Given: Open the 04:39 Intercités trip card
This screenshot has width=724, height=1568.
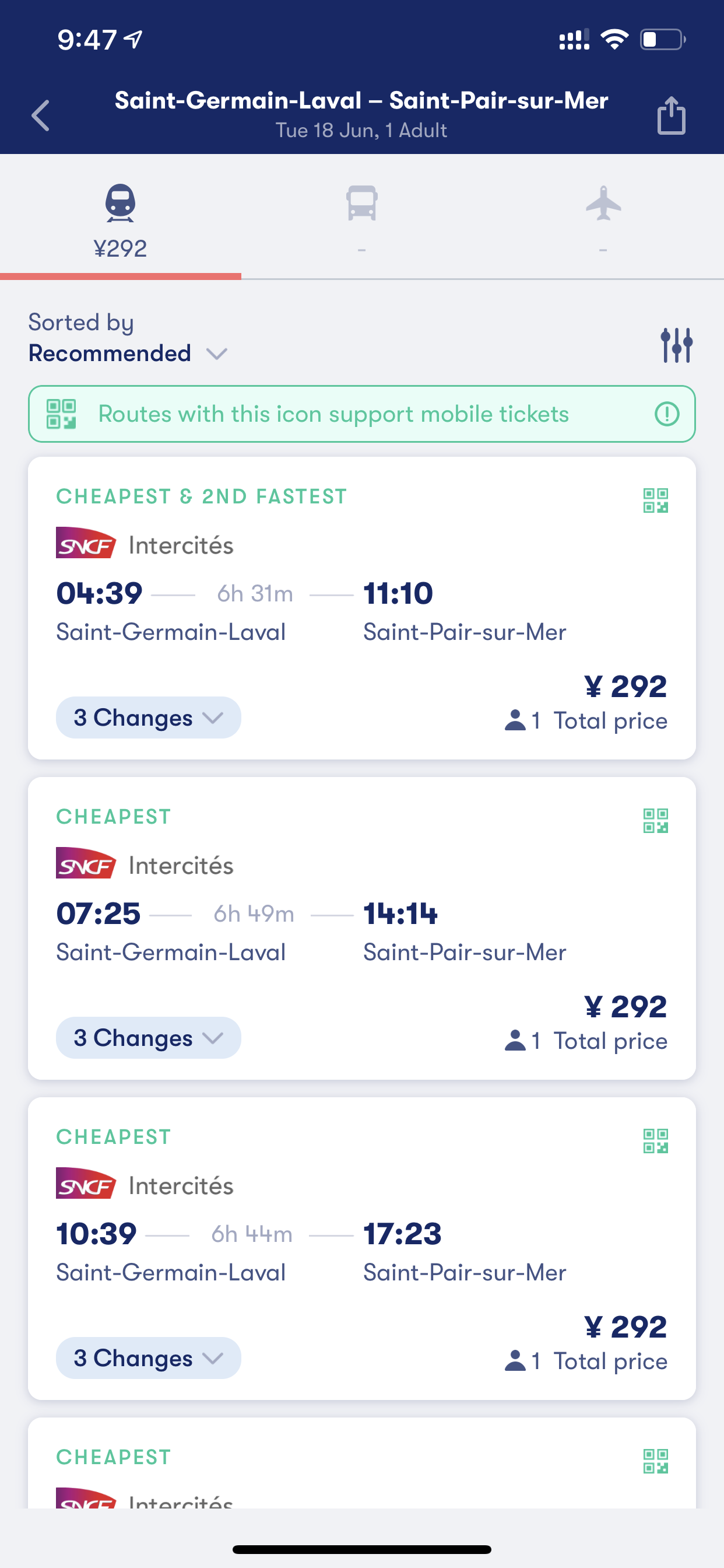Looking at the screenshot, I should click(x=362, y=608).
